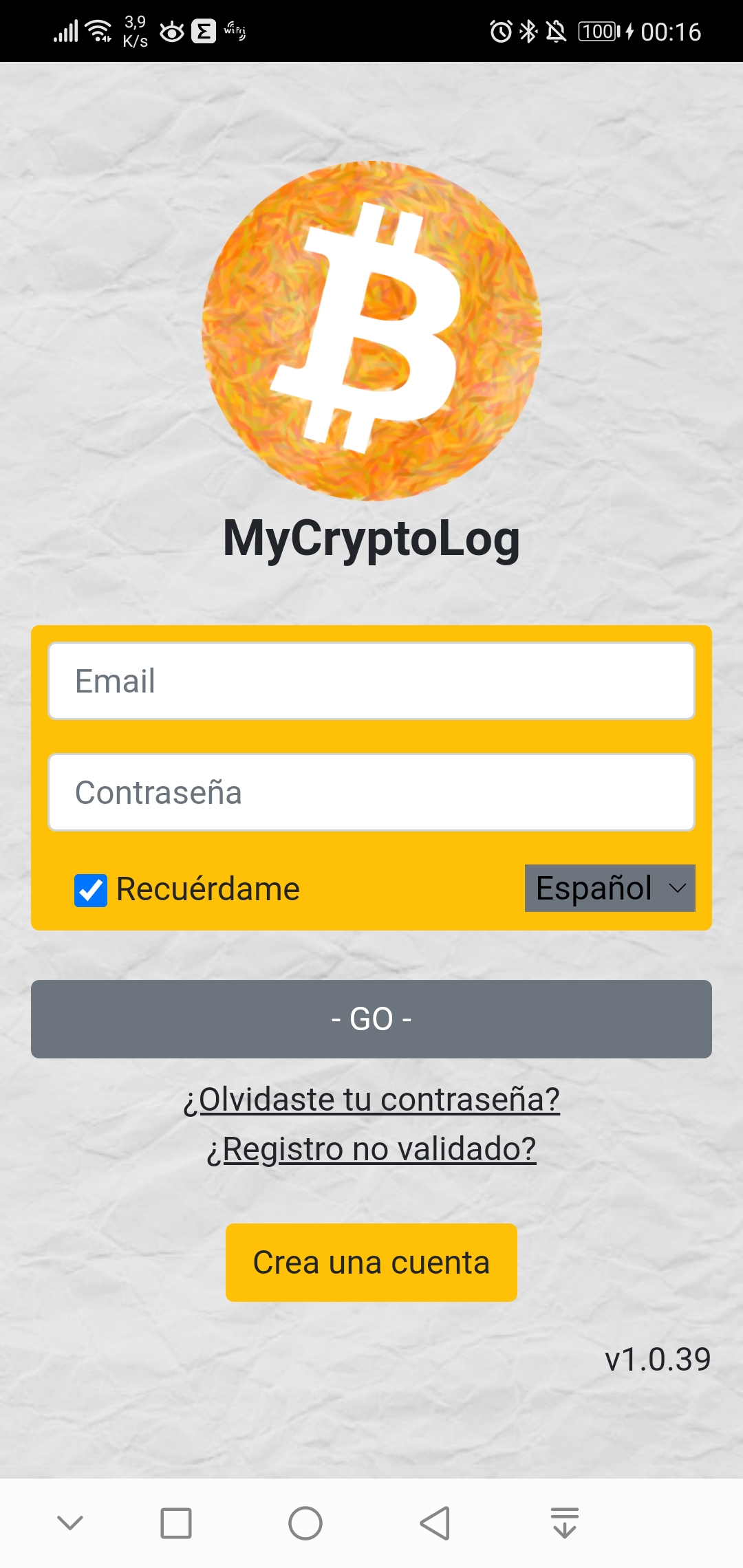Image resolution: width=743 pixels, height=1568 pixels.
Task: Open the ¿Olvidaste tu contraseña? link
Action: tap(371, 1099)
